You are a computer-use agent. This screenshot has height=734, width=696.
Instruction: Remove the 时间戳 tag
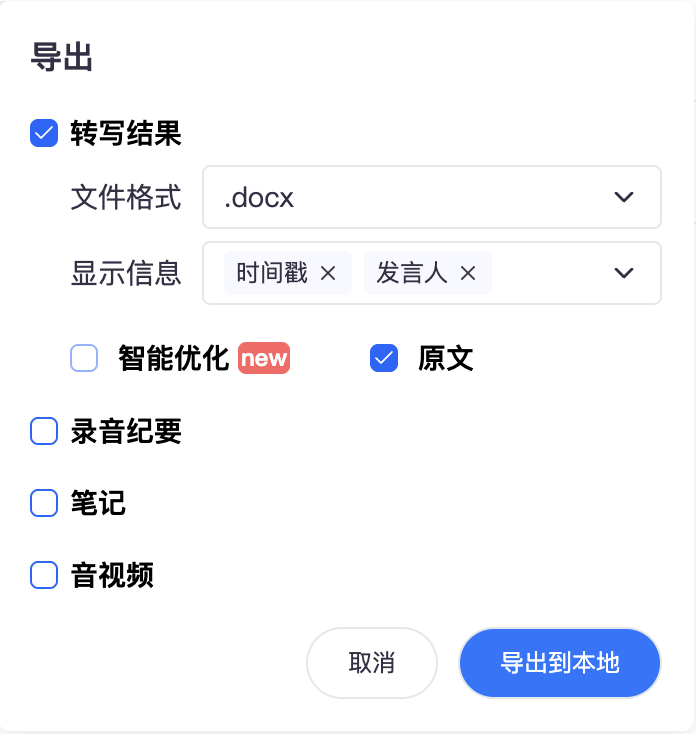pyautogui.click(x=327, y=273)
